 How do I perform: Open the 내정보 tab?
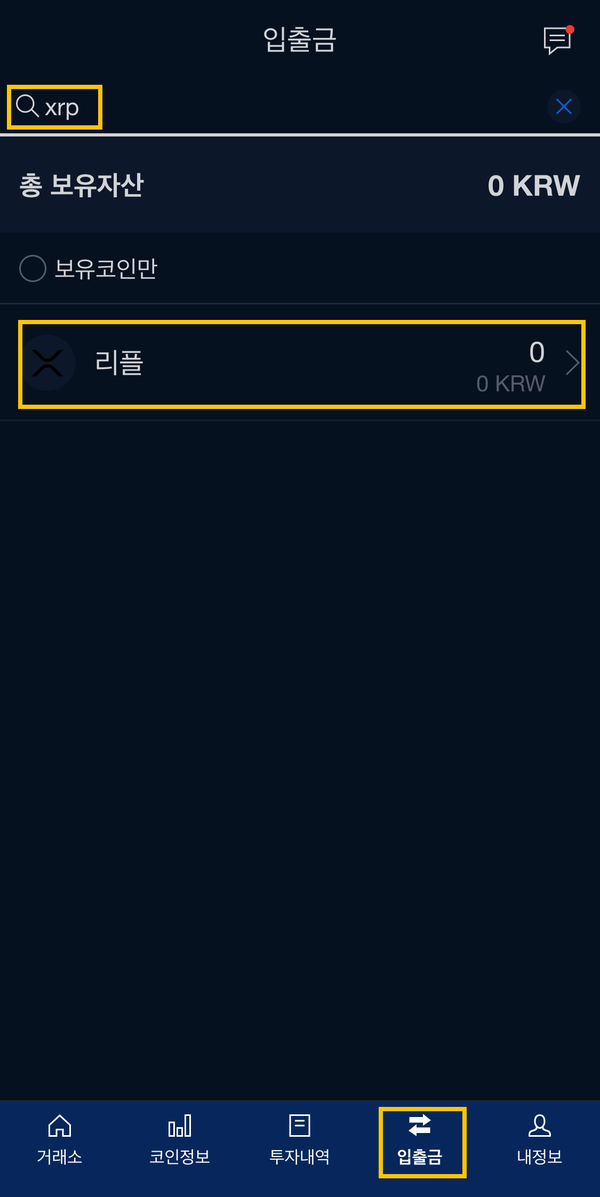540,1140
